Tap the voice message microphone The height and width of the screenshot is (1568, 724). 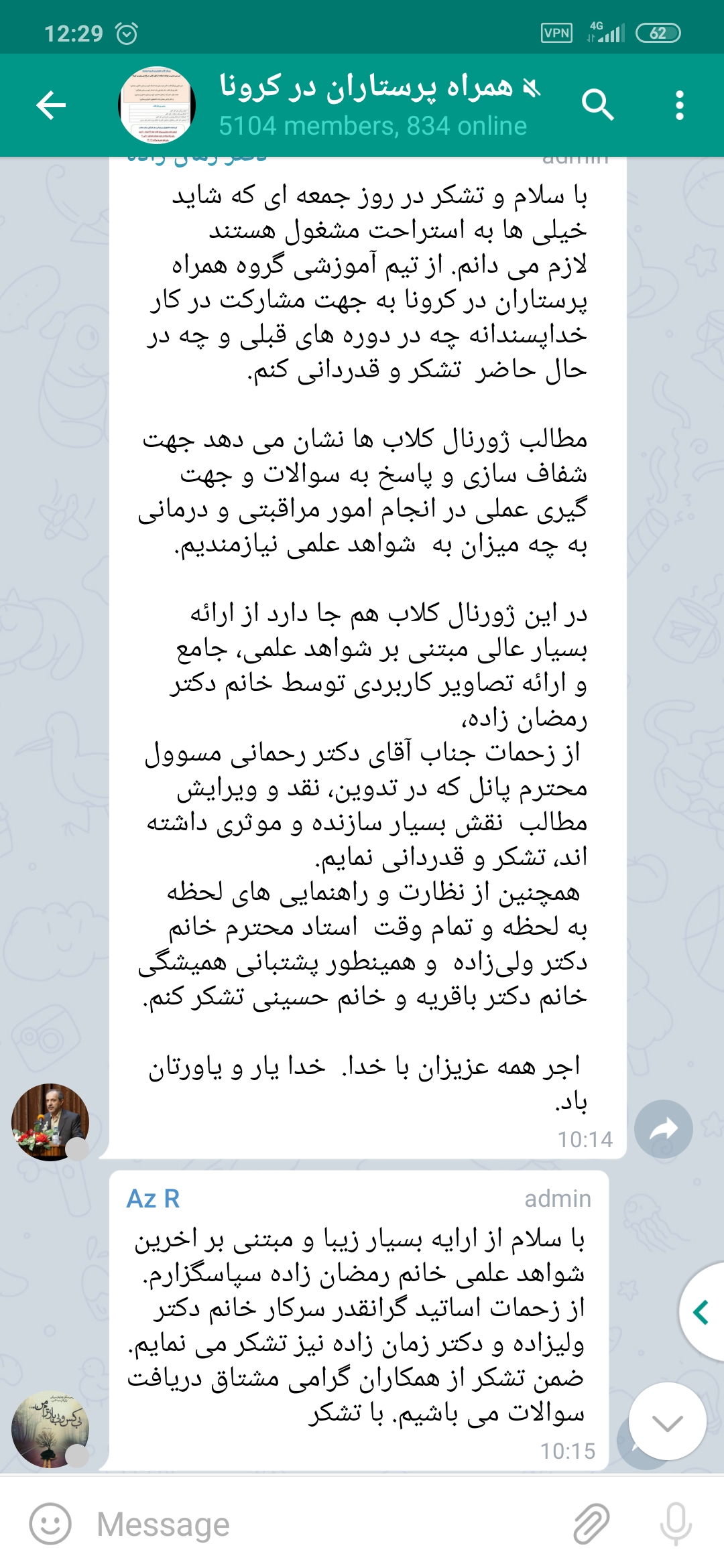click(x=675, y=1524)
